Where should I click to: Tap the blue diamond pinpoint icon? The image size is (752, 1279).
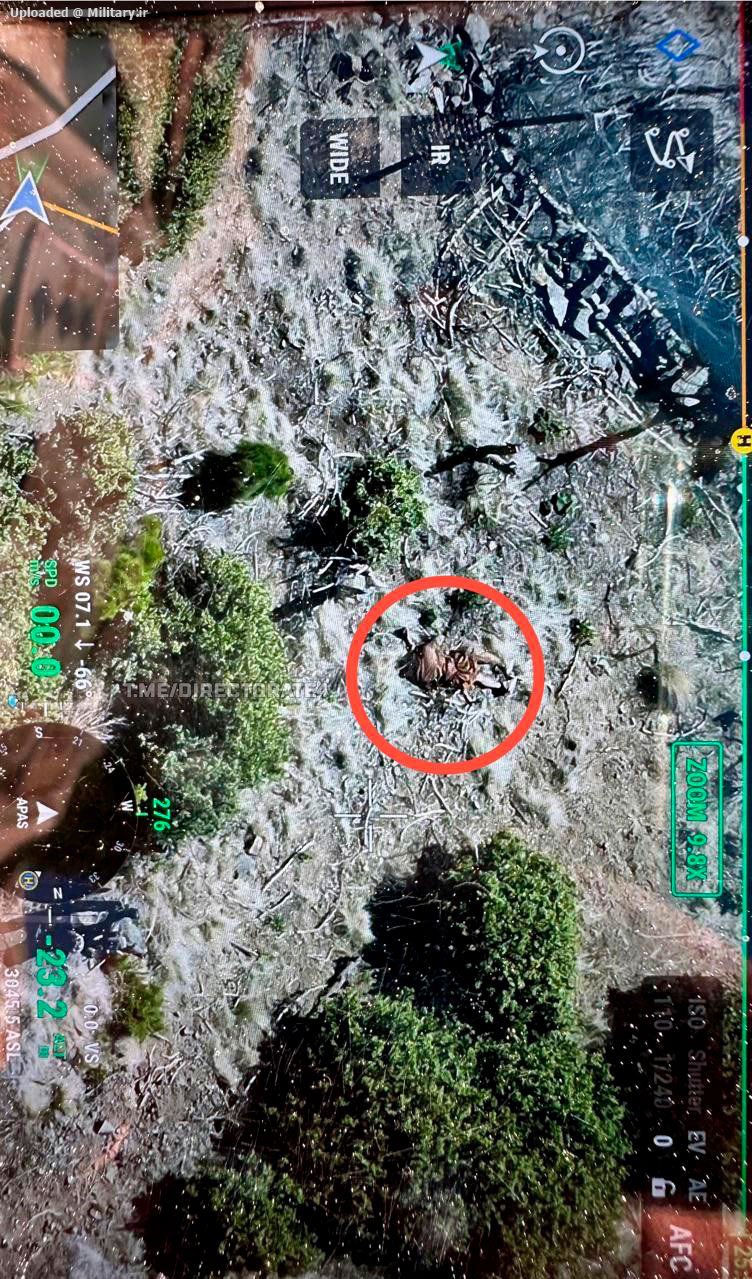[678, 44]
